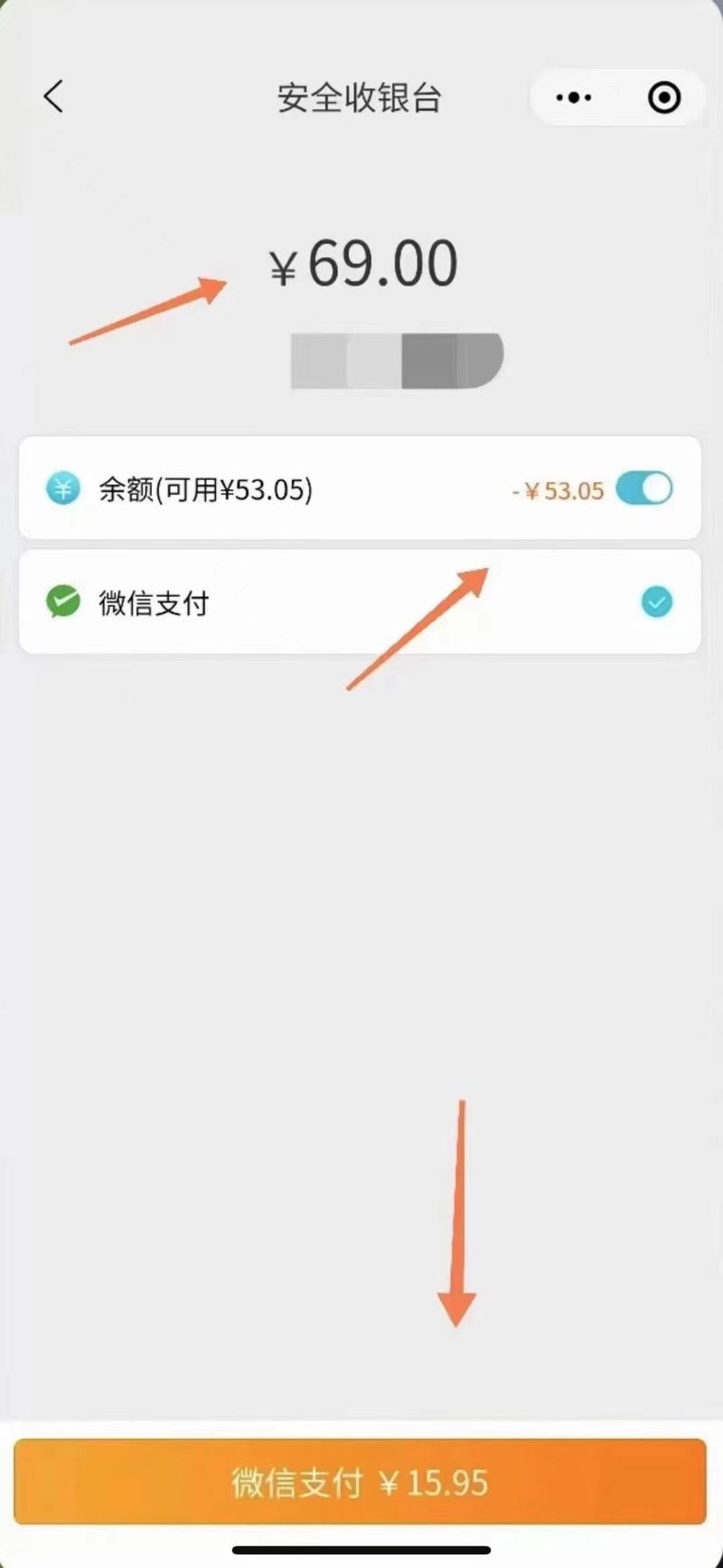
Task: Expand the 余额(可用¥53.05) payment row
Action: [359, 488]
